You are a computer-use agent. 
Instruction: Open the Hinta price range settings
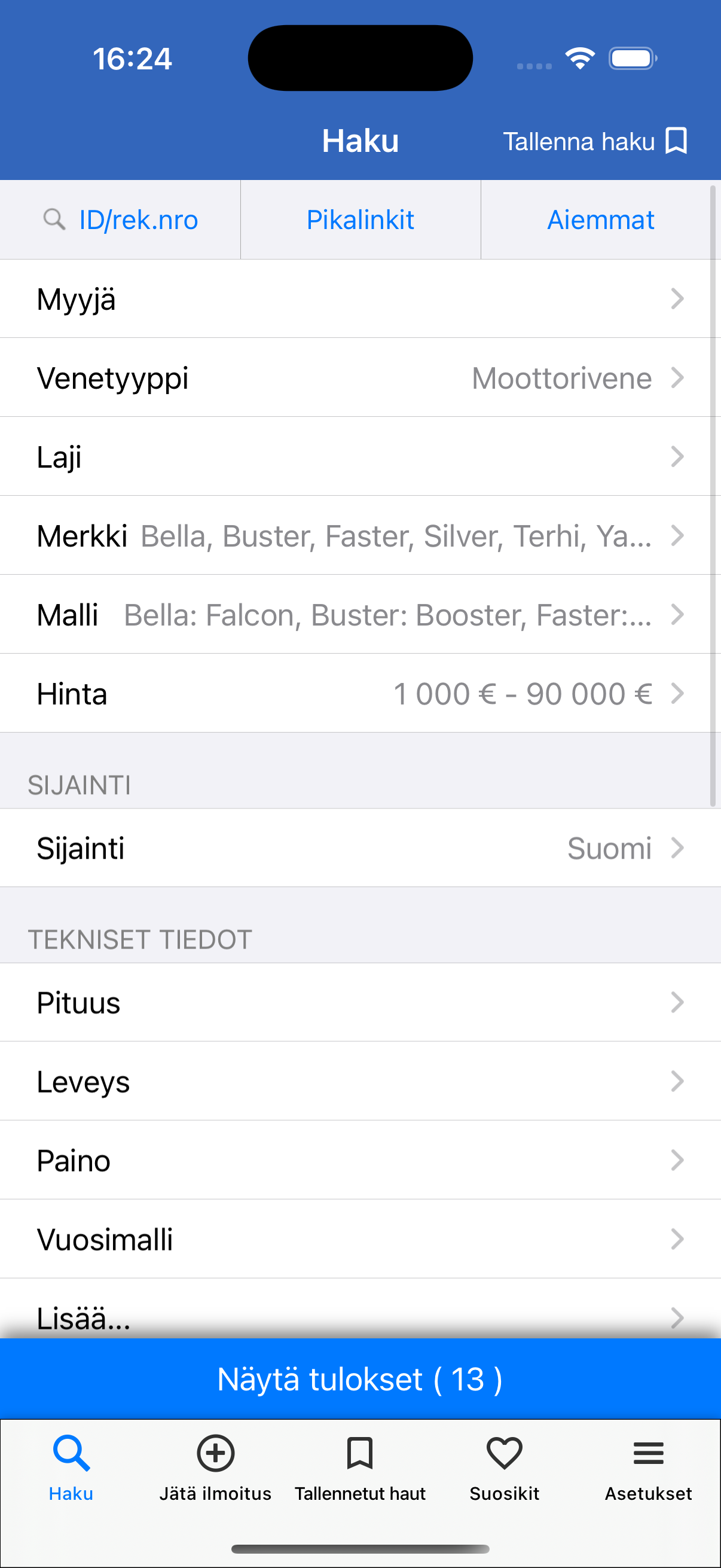coord(360,693)
